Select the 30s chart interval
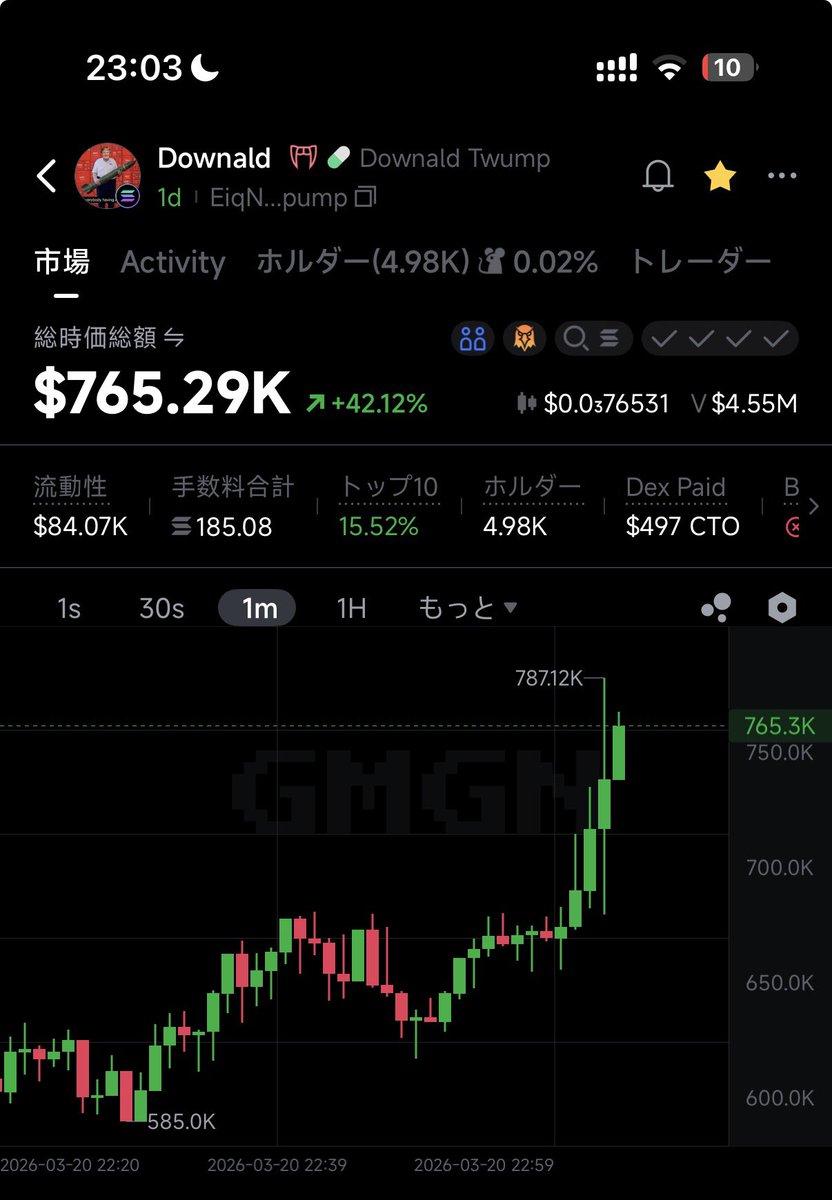 point(161,608)
